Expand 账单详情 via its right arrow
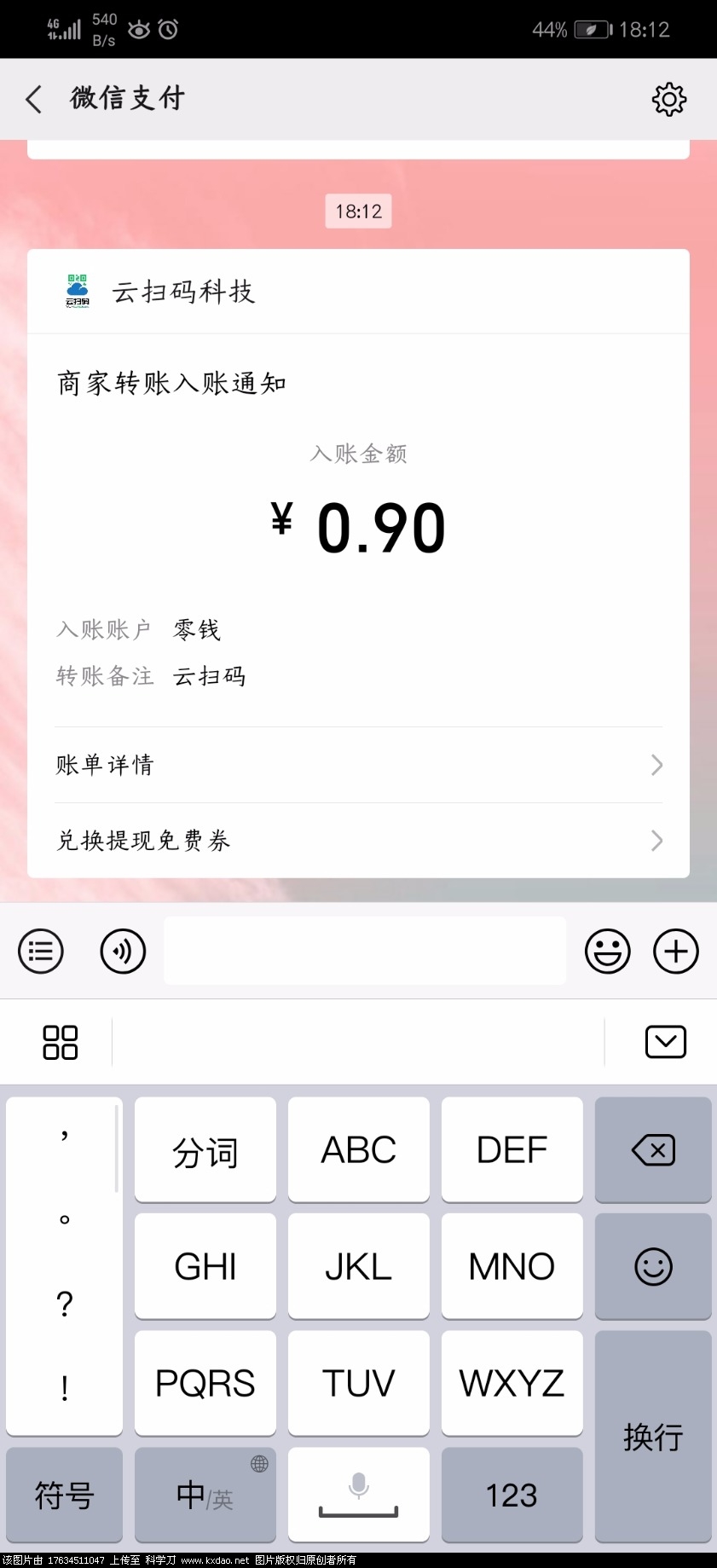 656,765
